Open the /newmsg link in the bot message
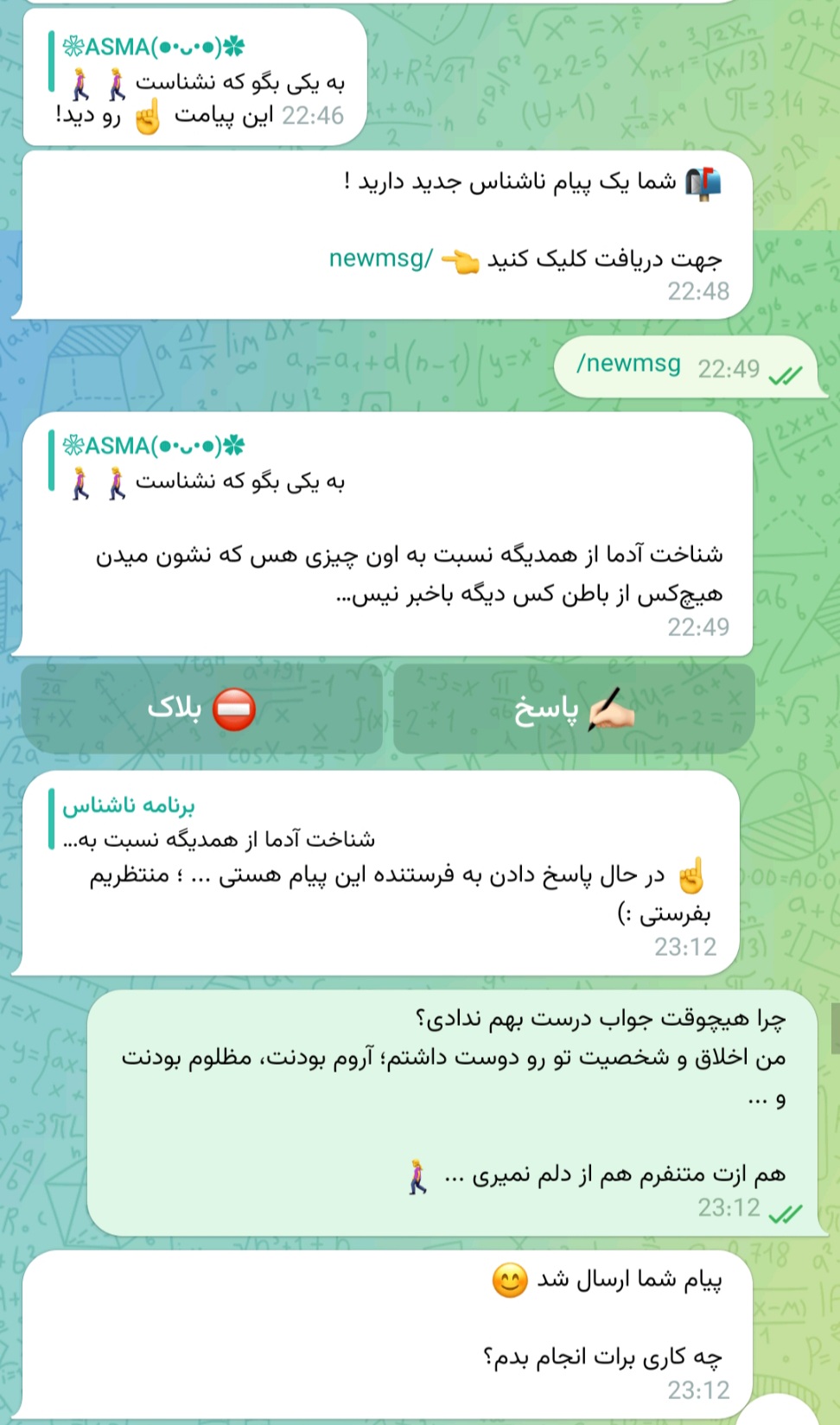The image size is (840, 1425). click(x=380, y=258)
